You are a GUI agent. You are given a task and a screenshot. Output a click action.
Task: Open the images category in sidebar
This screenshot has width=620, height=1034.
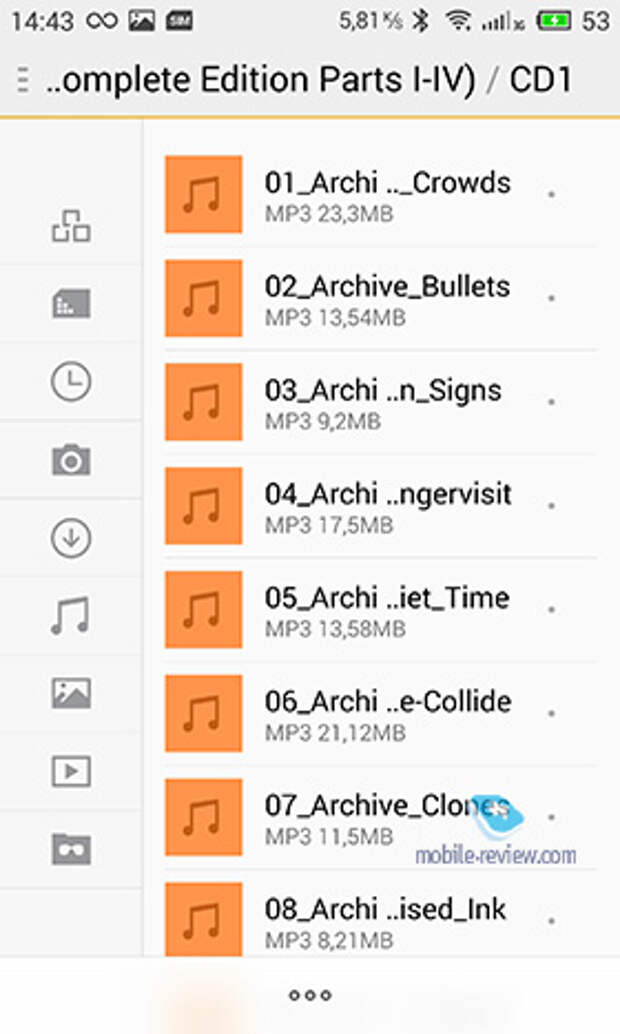coord(71,694)
